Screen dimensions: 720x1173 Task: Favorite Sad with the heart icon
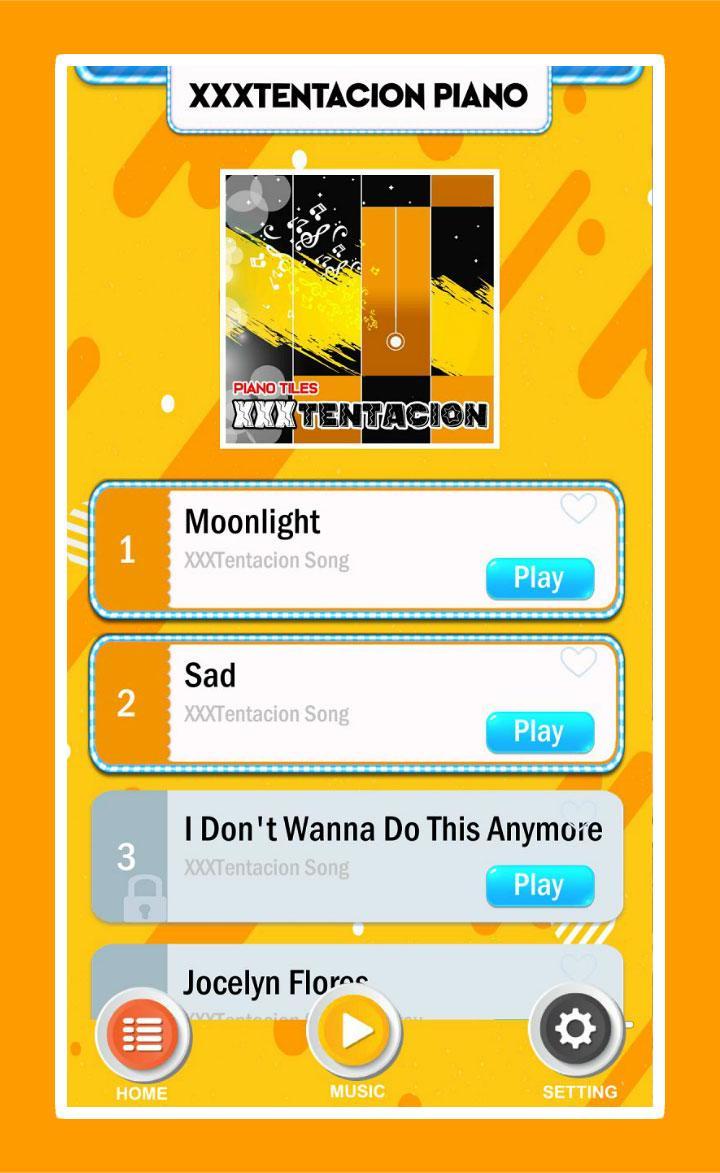(x=578, y=662)
